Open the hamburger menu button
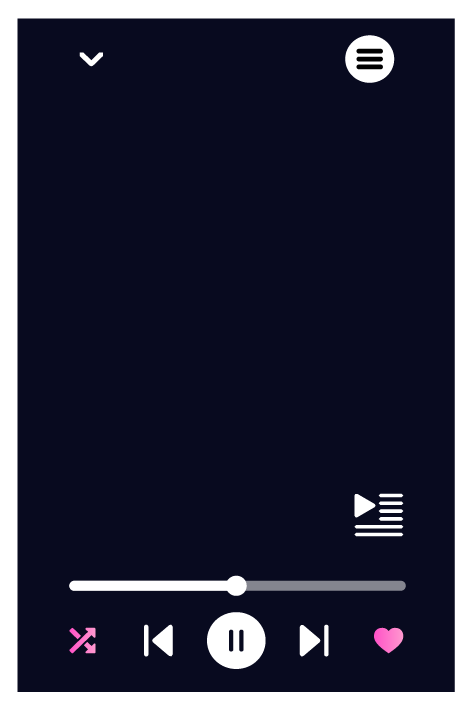This screenshot has width=473, height=710. [369, 59]
